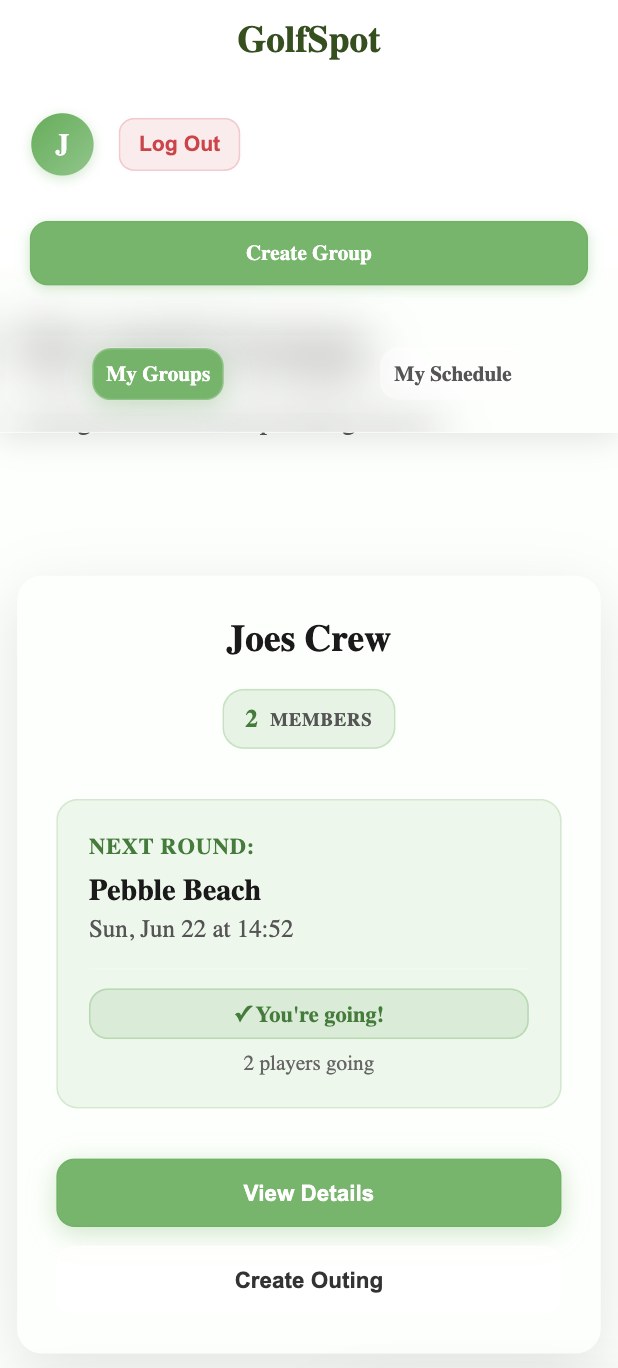
Task: Create a new group
Action: [x=309, y=253]
